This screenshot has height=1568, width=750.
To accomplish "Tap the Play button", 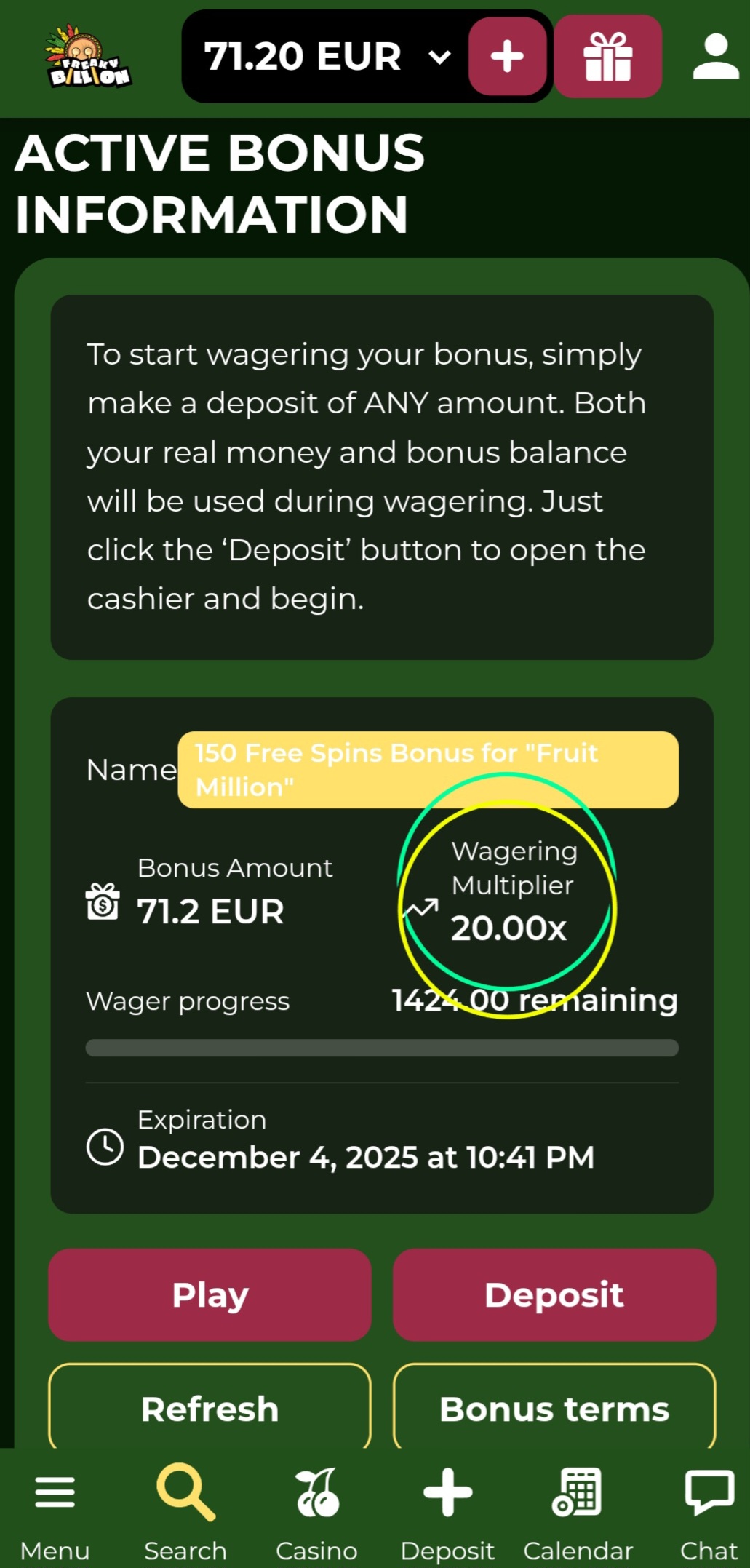I will pyautogui.click(x=210, y=1294).
